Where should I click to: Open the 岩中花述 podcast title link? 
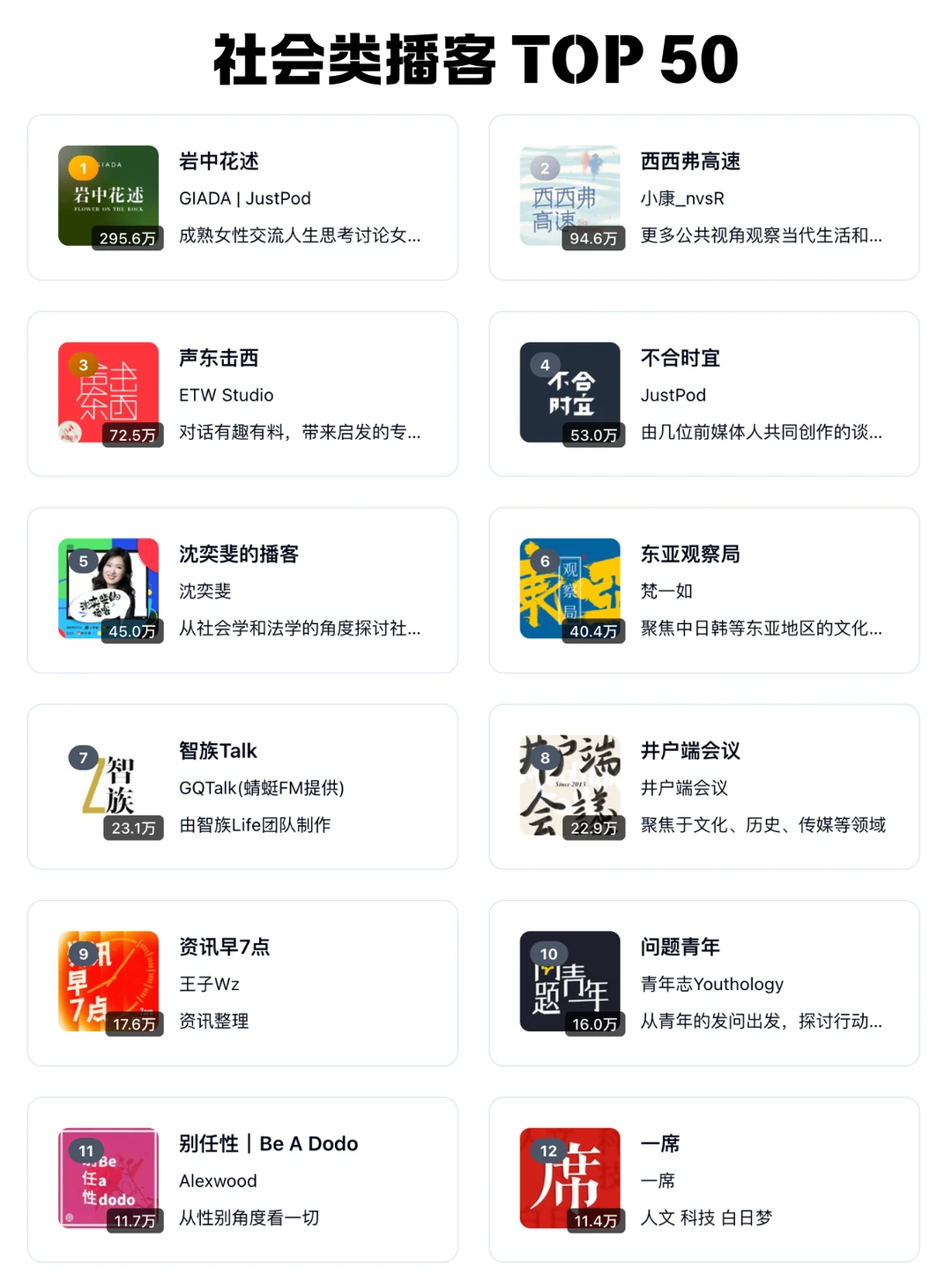point(219,161)
